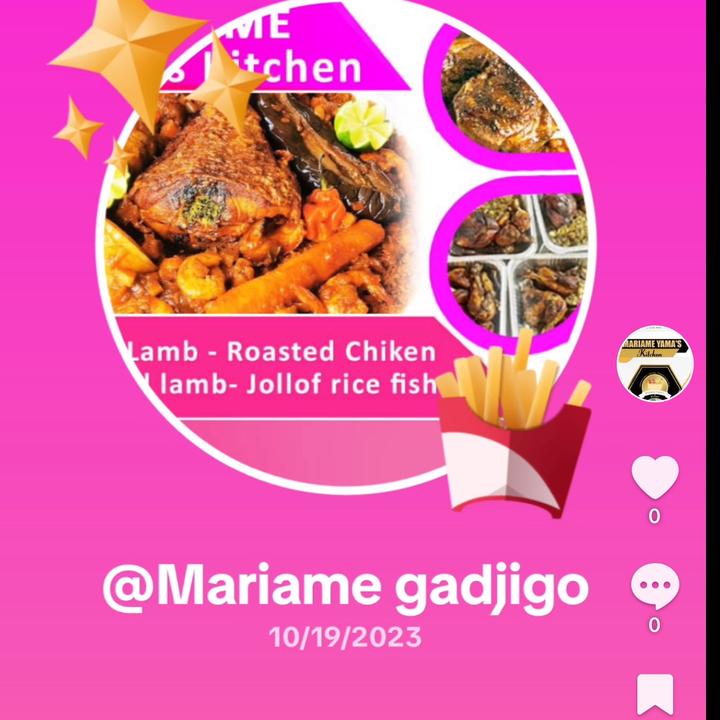Open Mariame Yama's Kitchen profile avatar

654,363
